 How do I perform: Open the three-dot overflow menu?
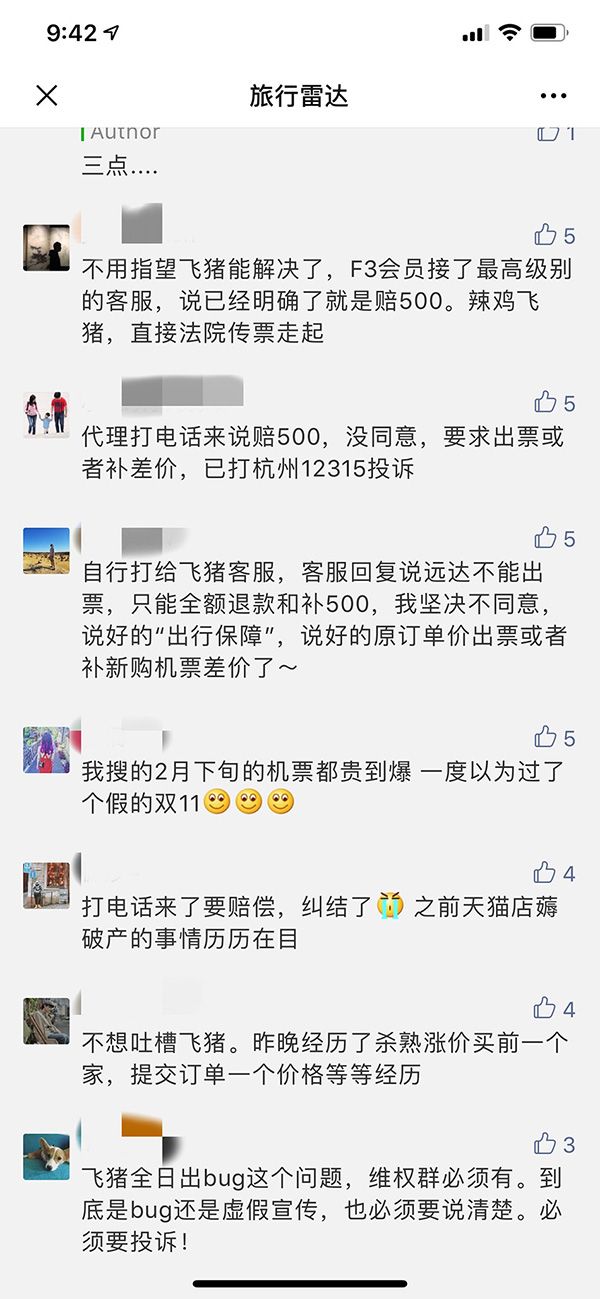(x=553, y=96)
